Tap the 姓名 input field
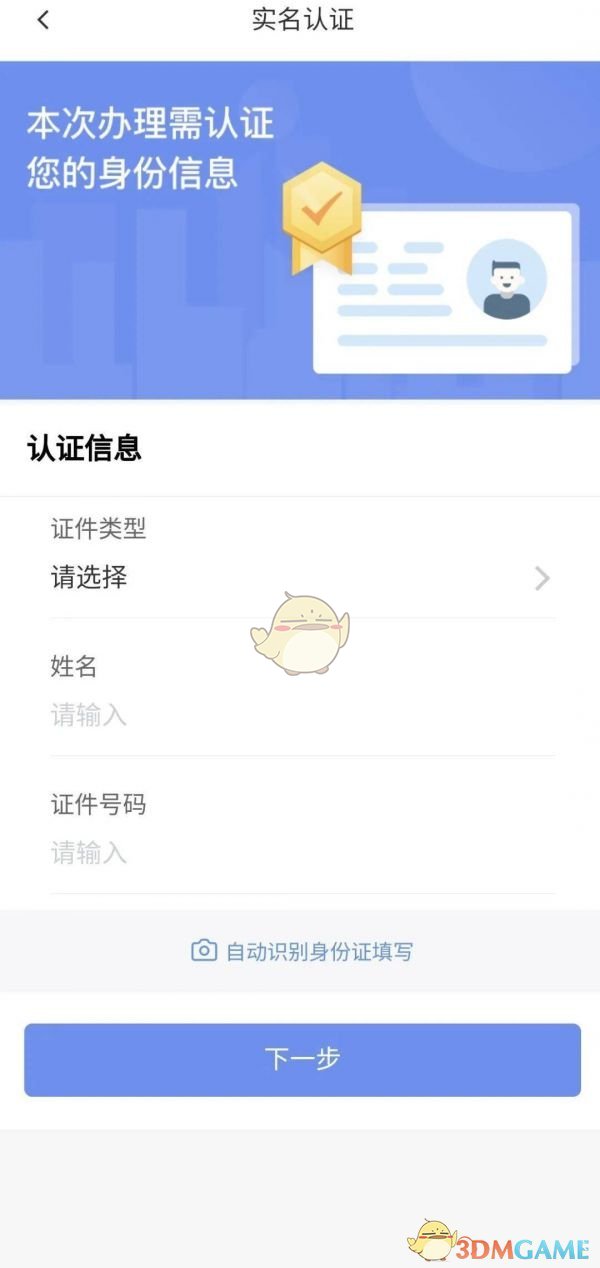Screen dimensions: 600x1268 coord(300,716)
